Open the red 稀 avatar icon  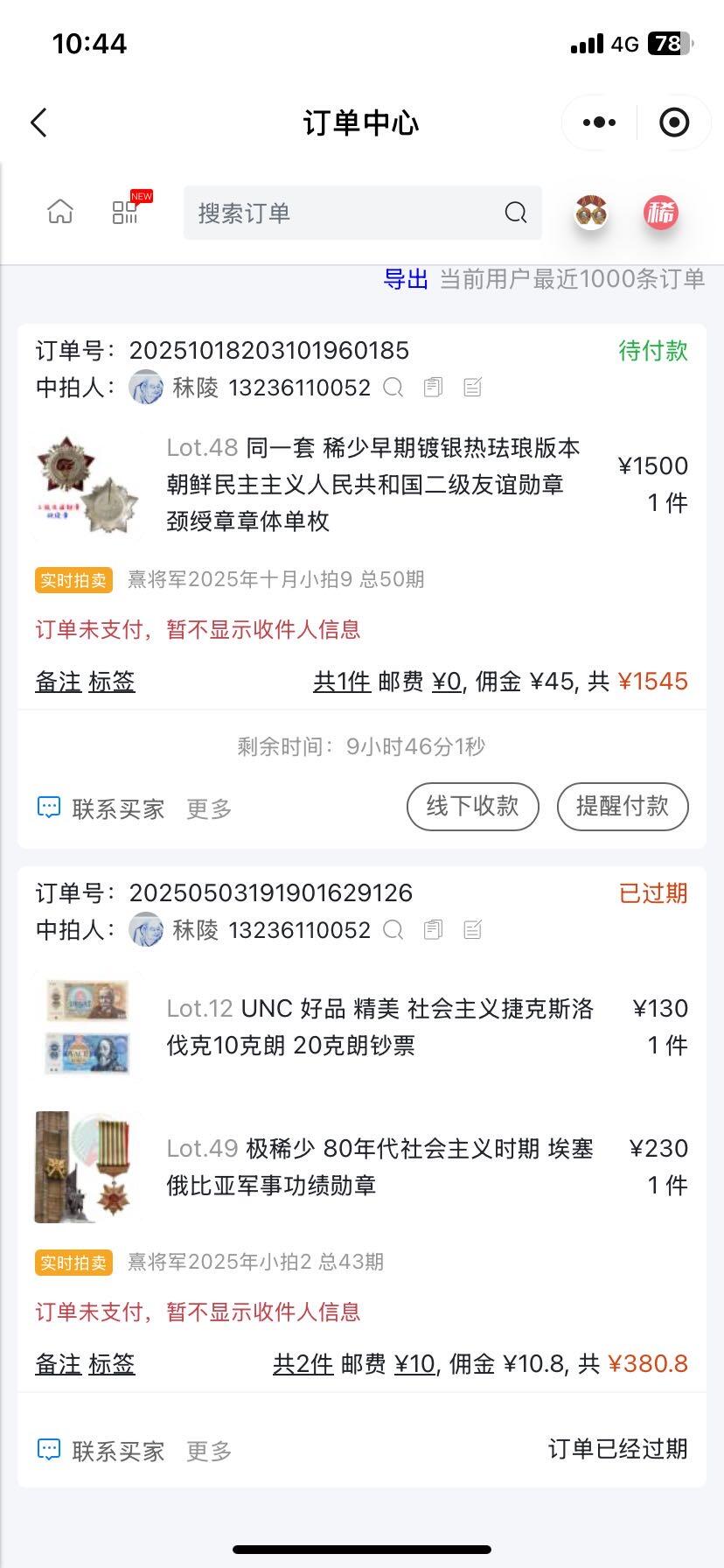point(661,212)
